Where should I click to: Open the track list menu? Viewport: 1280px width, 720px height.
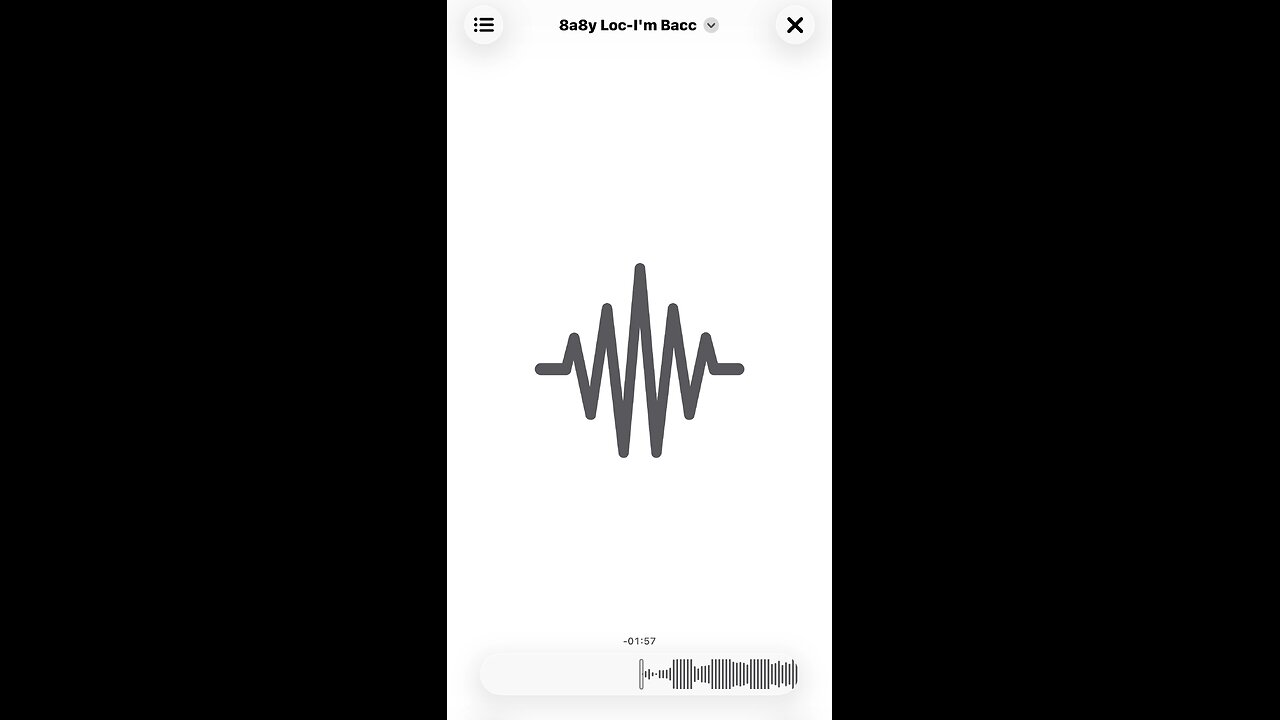pos(484,25)
